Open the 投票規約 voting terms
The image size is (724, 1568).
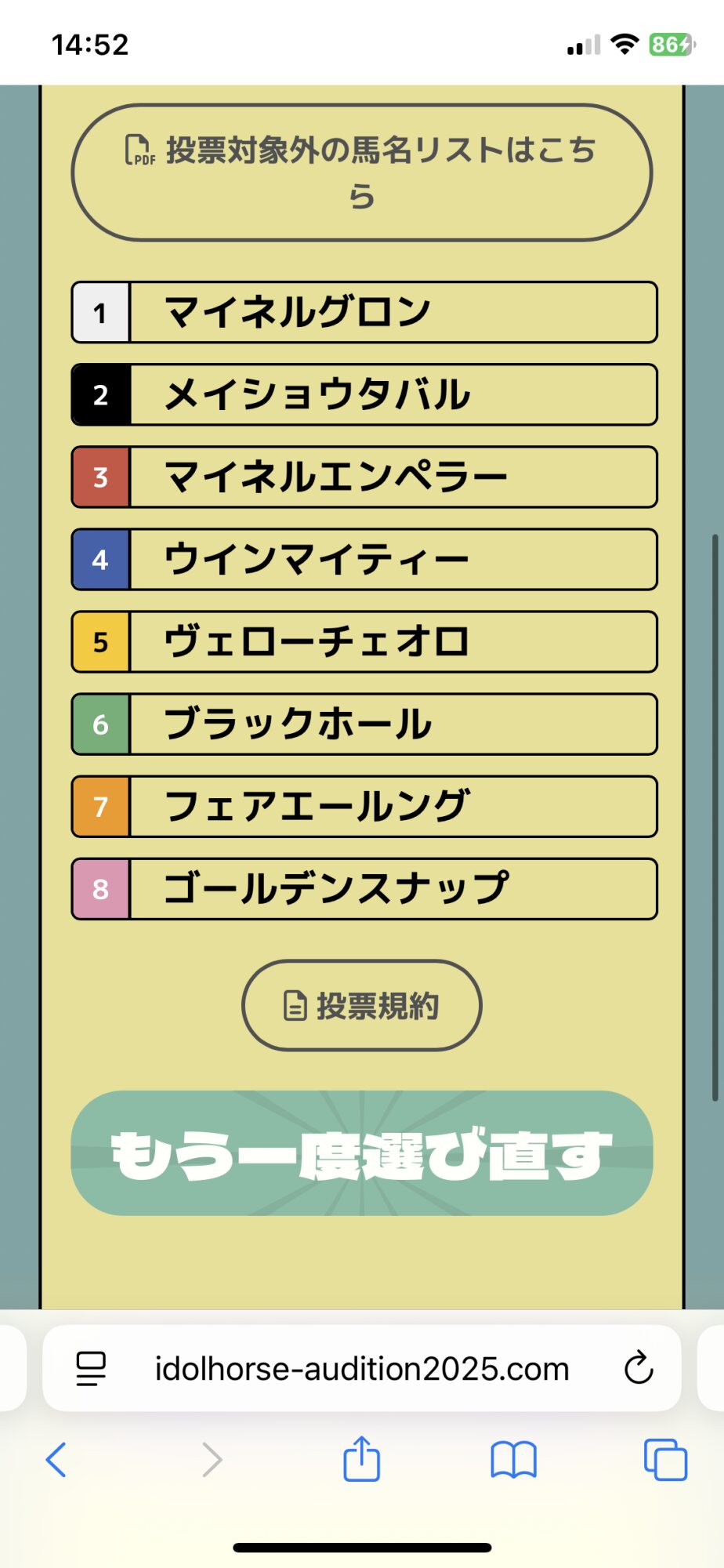(x=362, y=1005)
